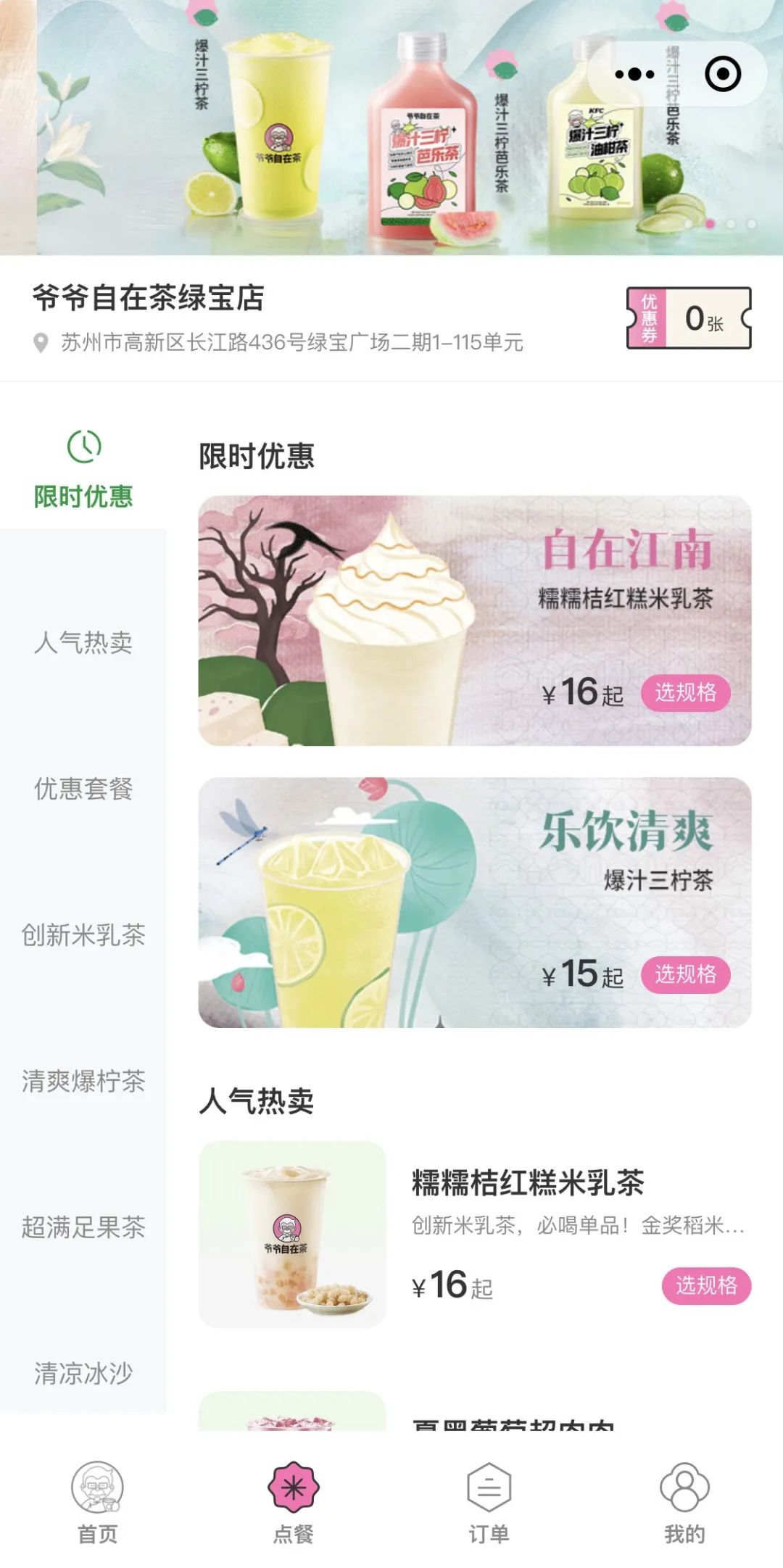Tap the store name 爷爷自在茶绿宝店
This screenshot has height=1568, width=783.
[x=149, y=296]
